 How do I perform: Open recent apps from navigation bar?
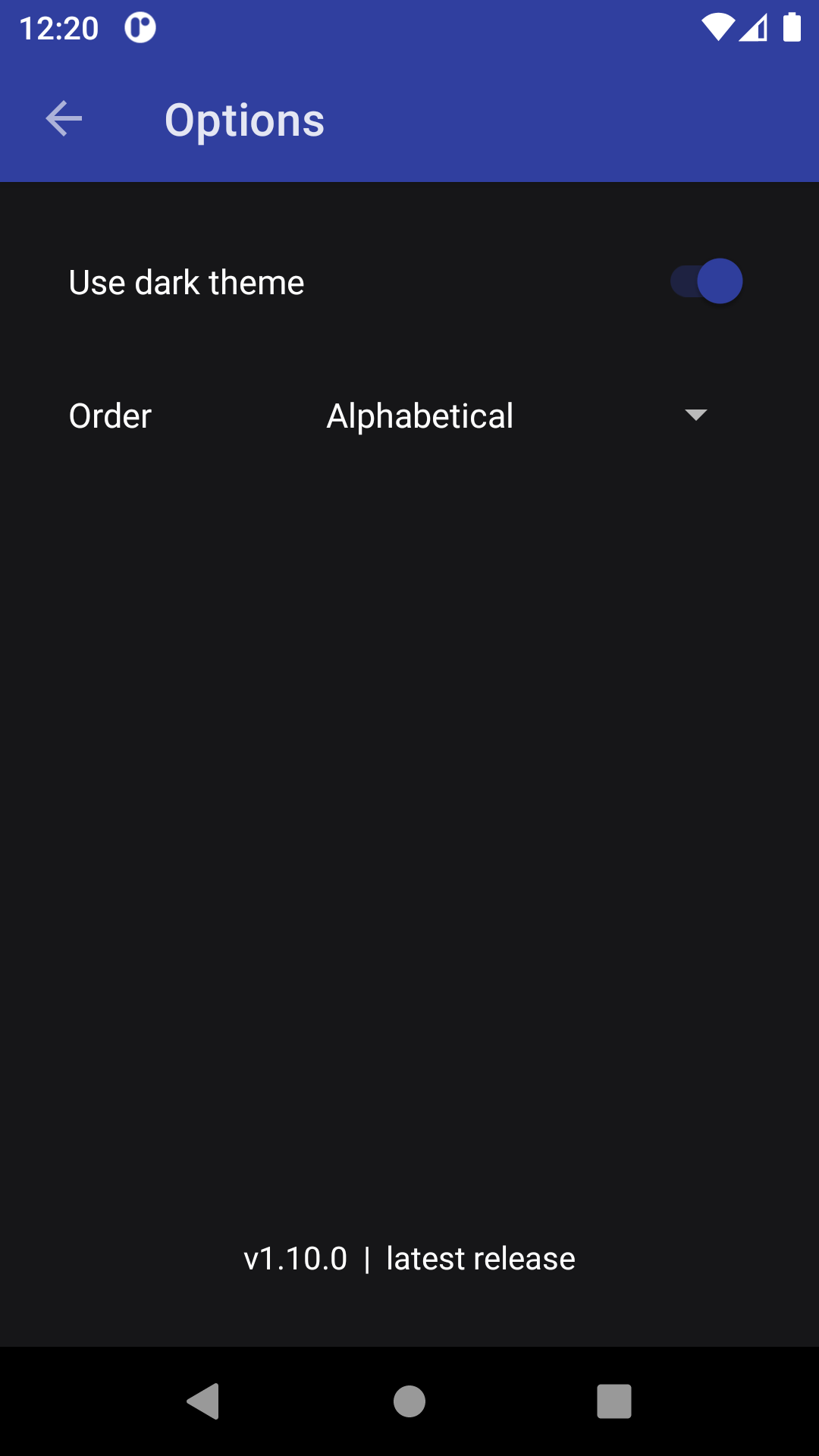[x=614, y=1401]
